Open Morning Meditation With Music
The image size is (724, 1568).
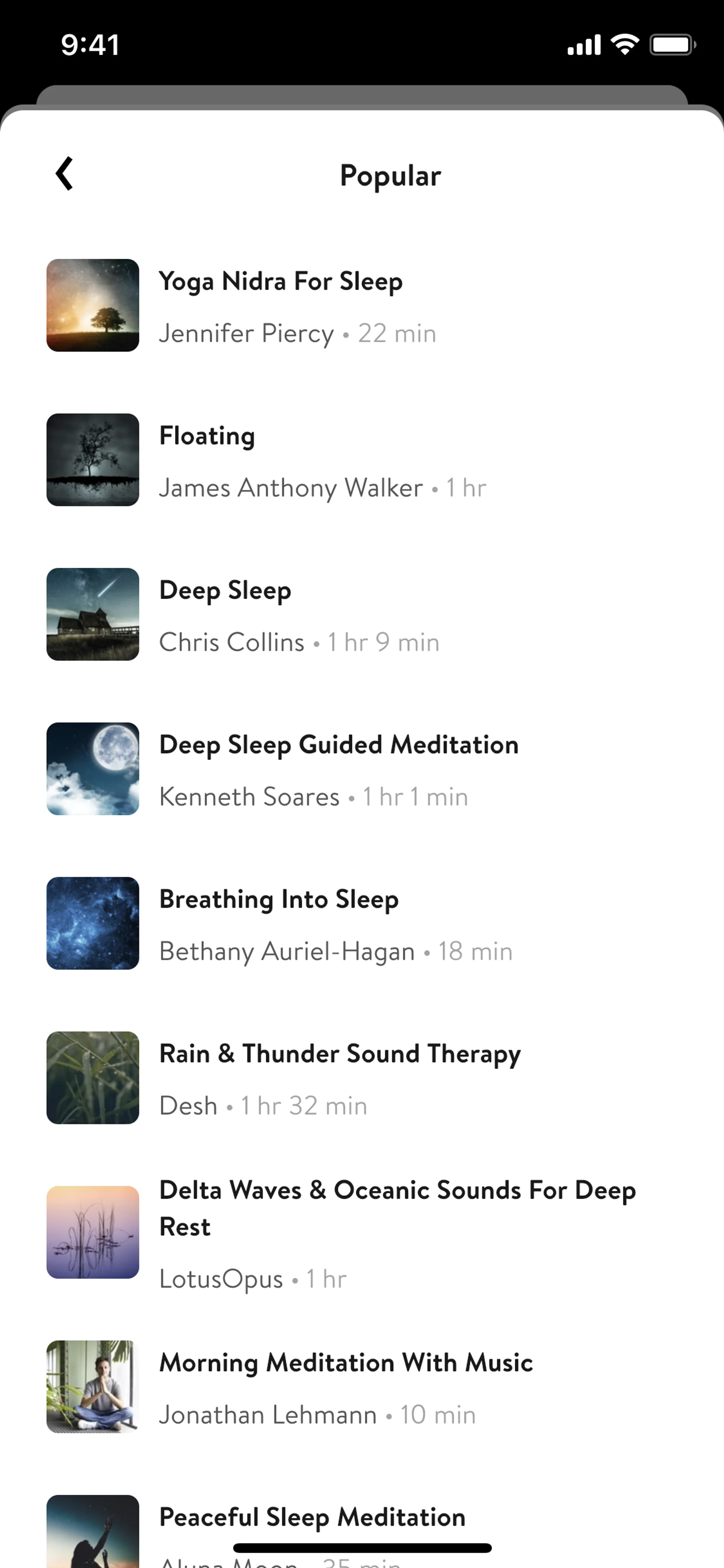[x=345, y=1364]
